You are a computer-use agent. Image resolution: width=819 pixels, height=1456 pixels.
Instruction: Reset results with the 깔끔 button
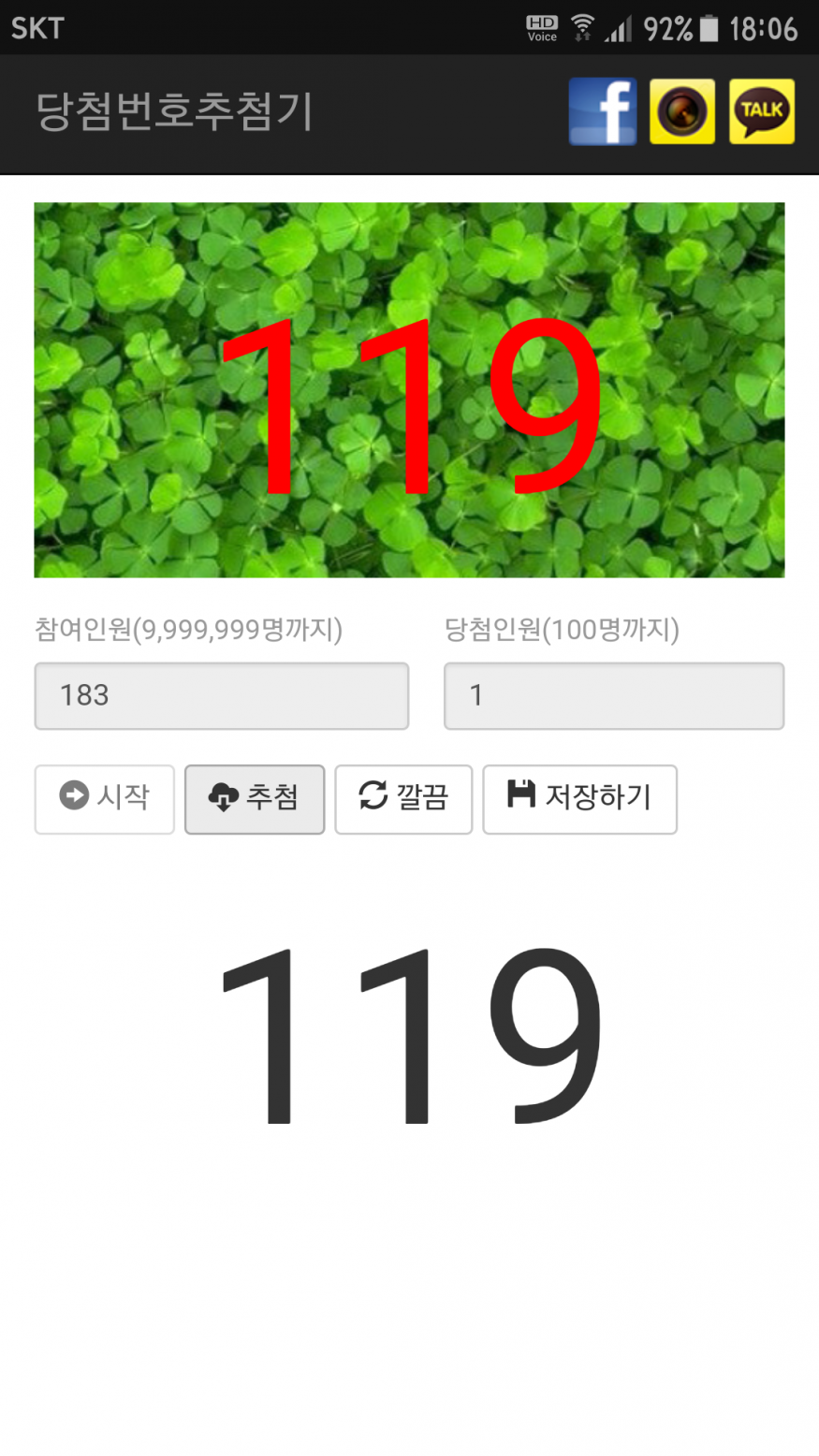[x=403, y=799]
